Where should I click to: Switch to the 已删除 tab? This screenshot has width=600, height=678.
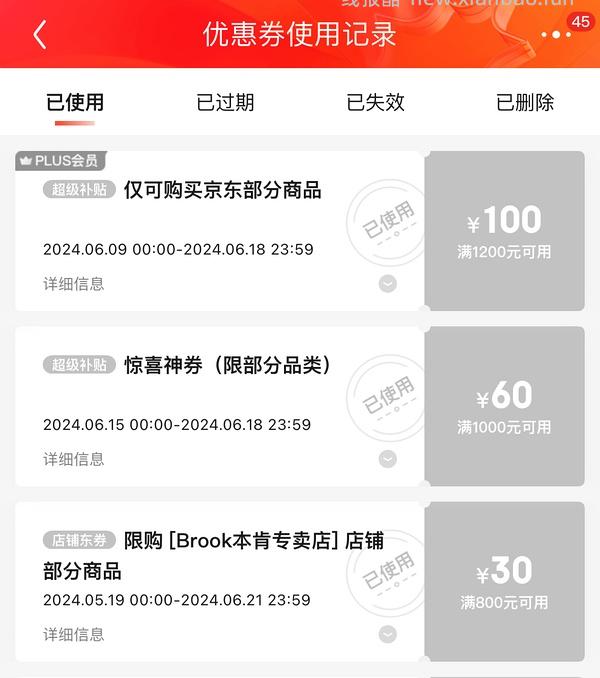point(525,102)
